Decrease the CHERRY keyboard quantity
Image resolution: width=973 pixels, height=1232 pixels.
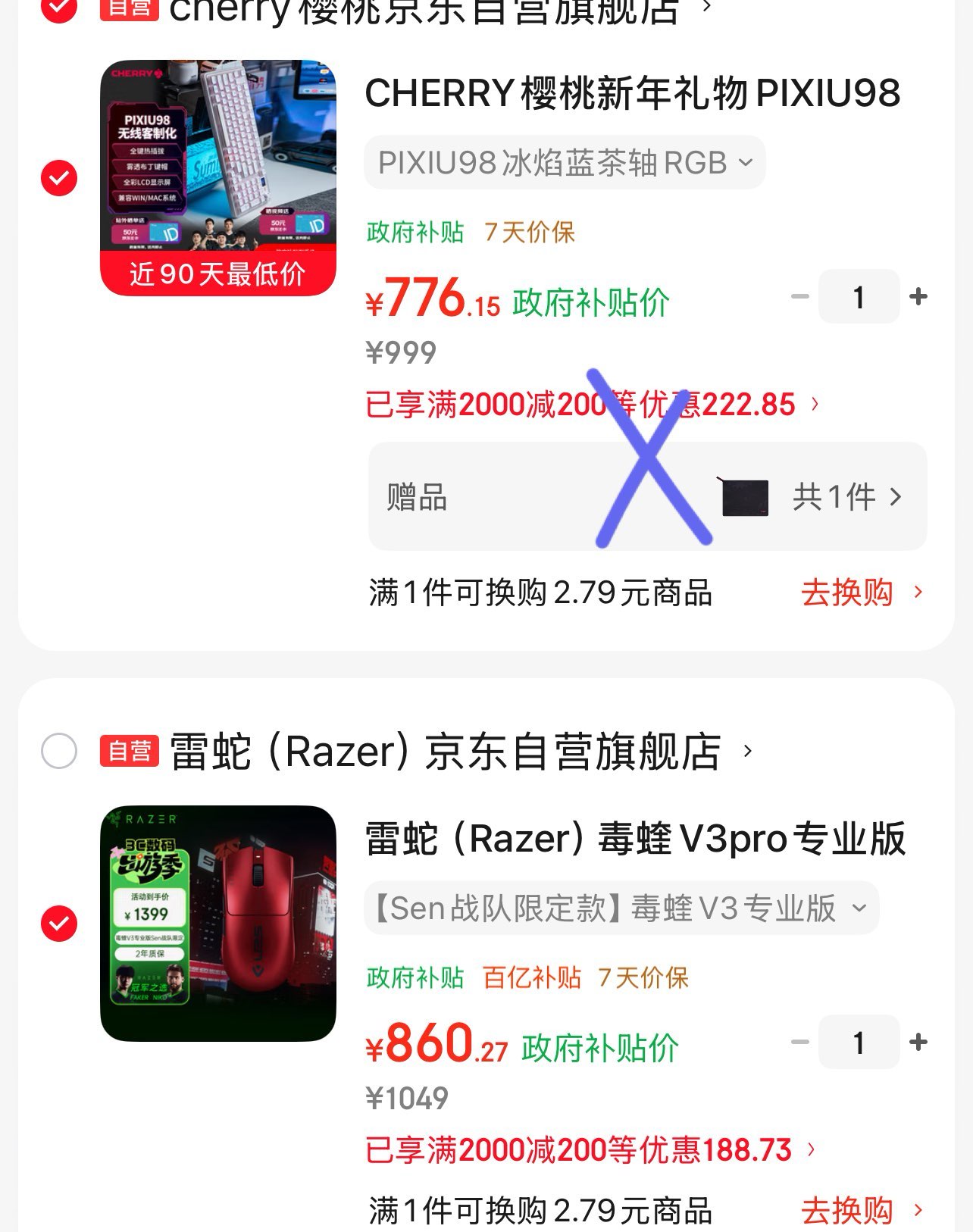click(800, 297)
